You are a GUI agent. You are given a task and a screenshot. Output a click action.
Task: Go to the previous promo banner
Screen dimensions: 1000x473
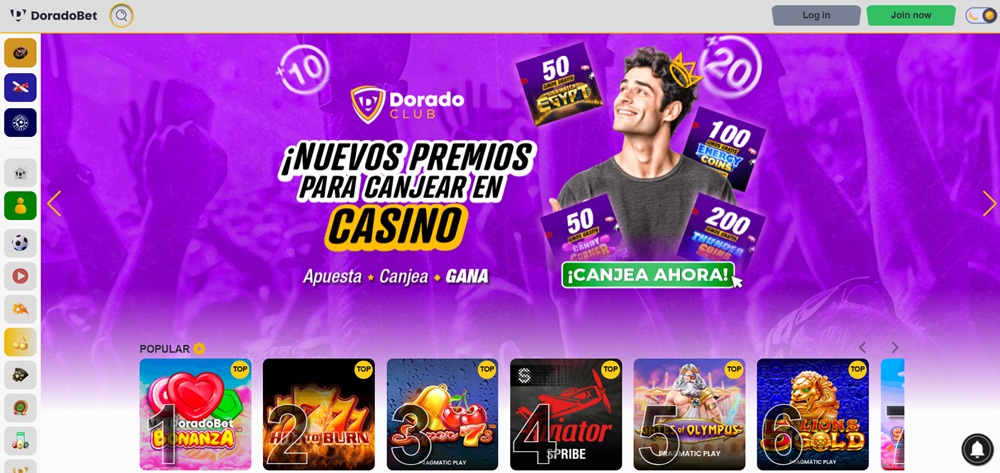pos(54,204)
